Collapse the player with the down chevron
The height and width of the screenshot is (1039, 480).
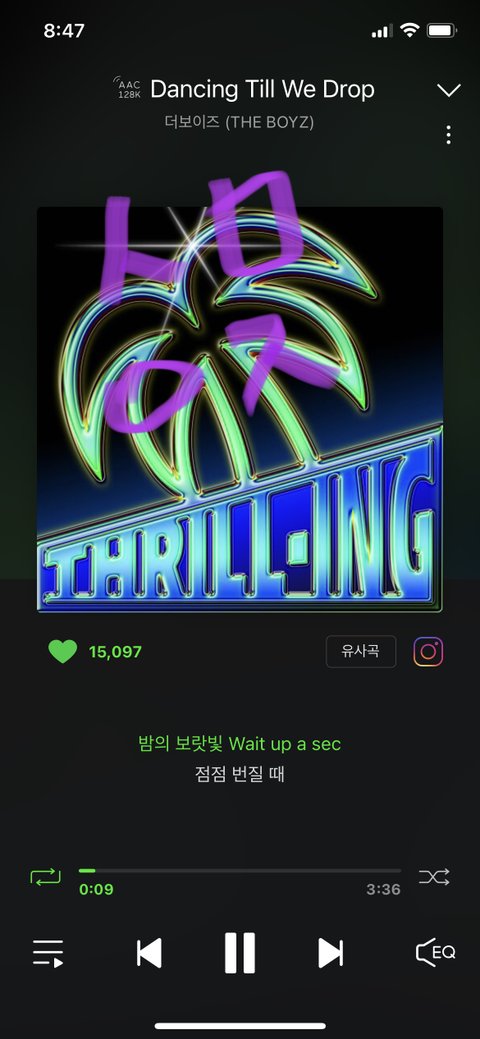(449, 90)
